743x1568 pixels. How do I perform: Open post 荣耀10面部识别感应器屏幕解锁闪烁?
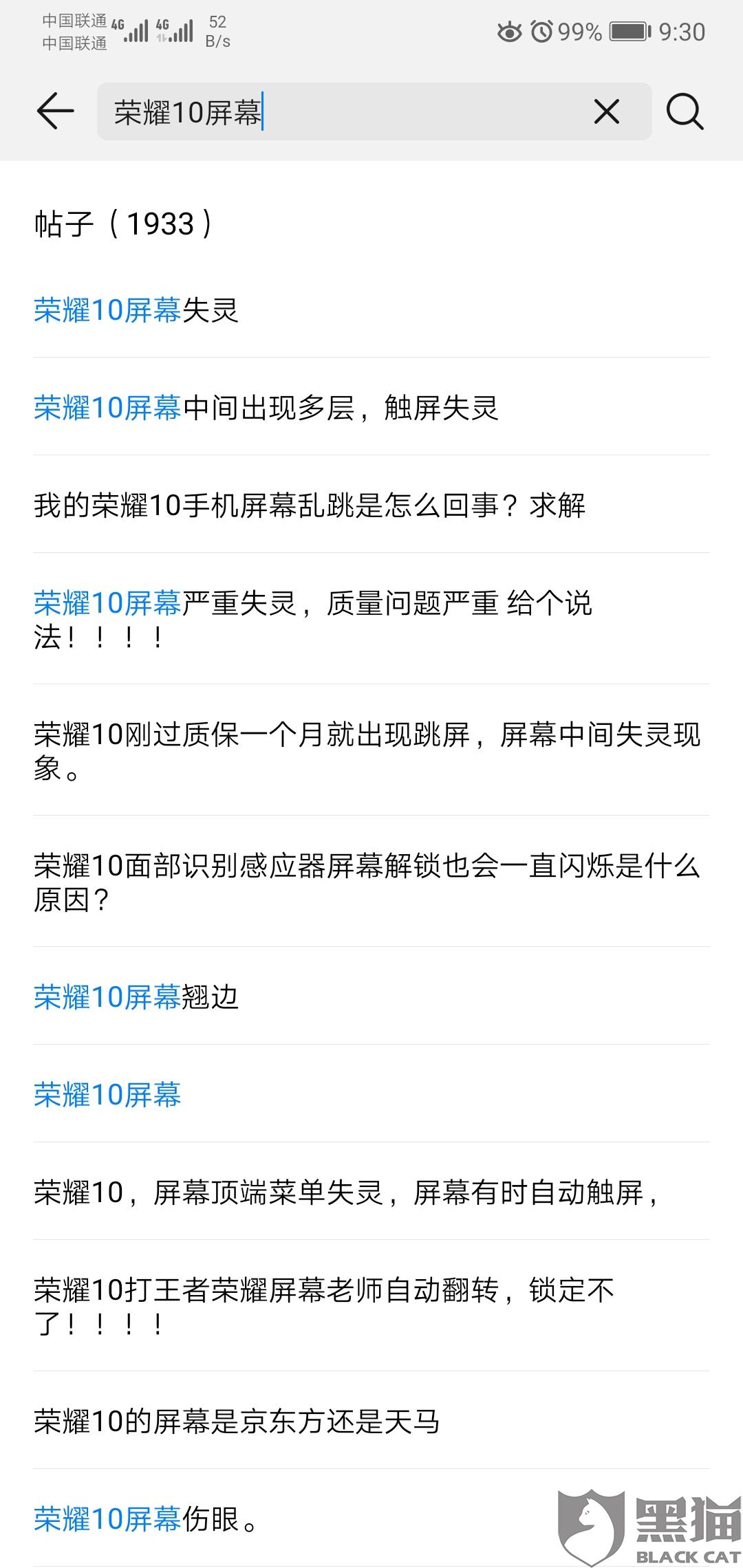[x=371, y=882]
